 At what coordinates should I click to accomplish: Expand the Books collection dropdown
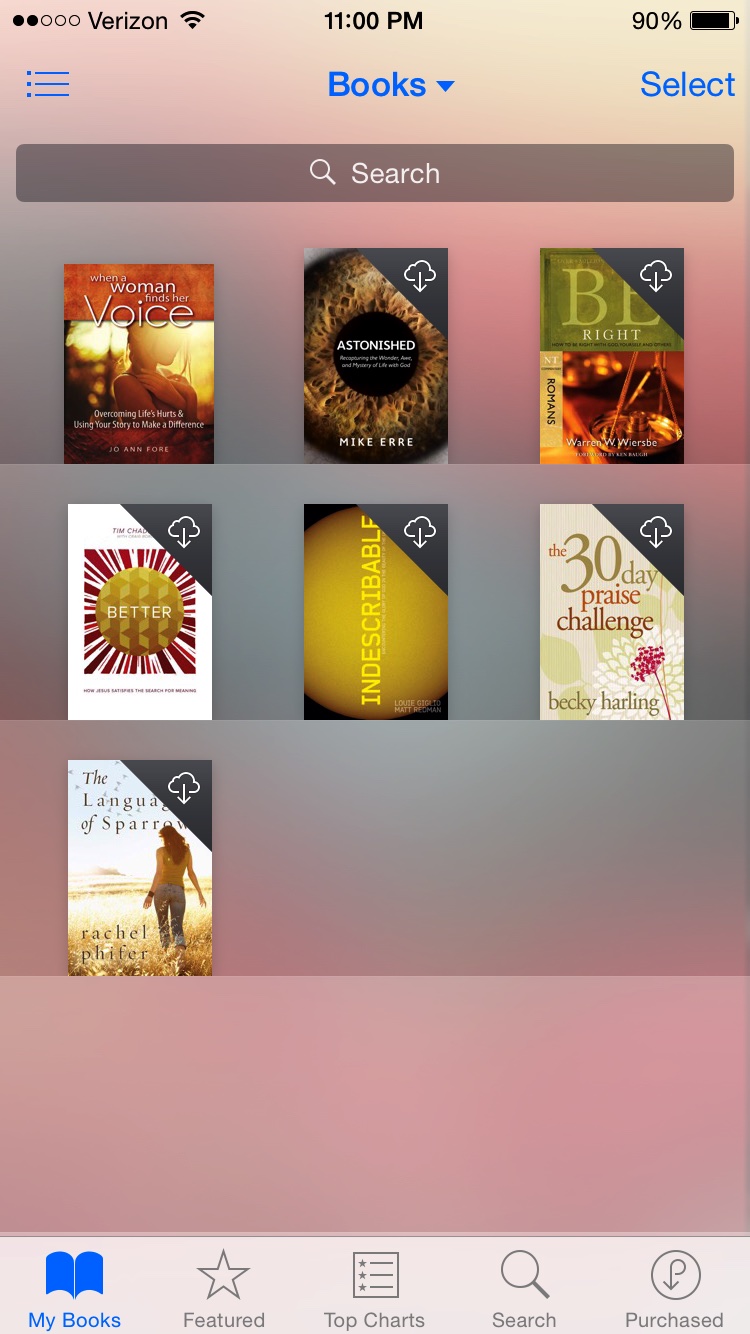point(390,85)
